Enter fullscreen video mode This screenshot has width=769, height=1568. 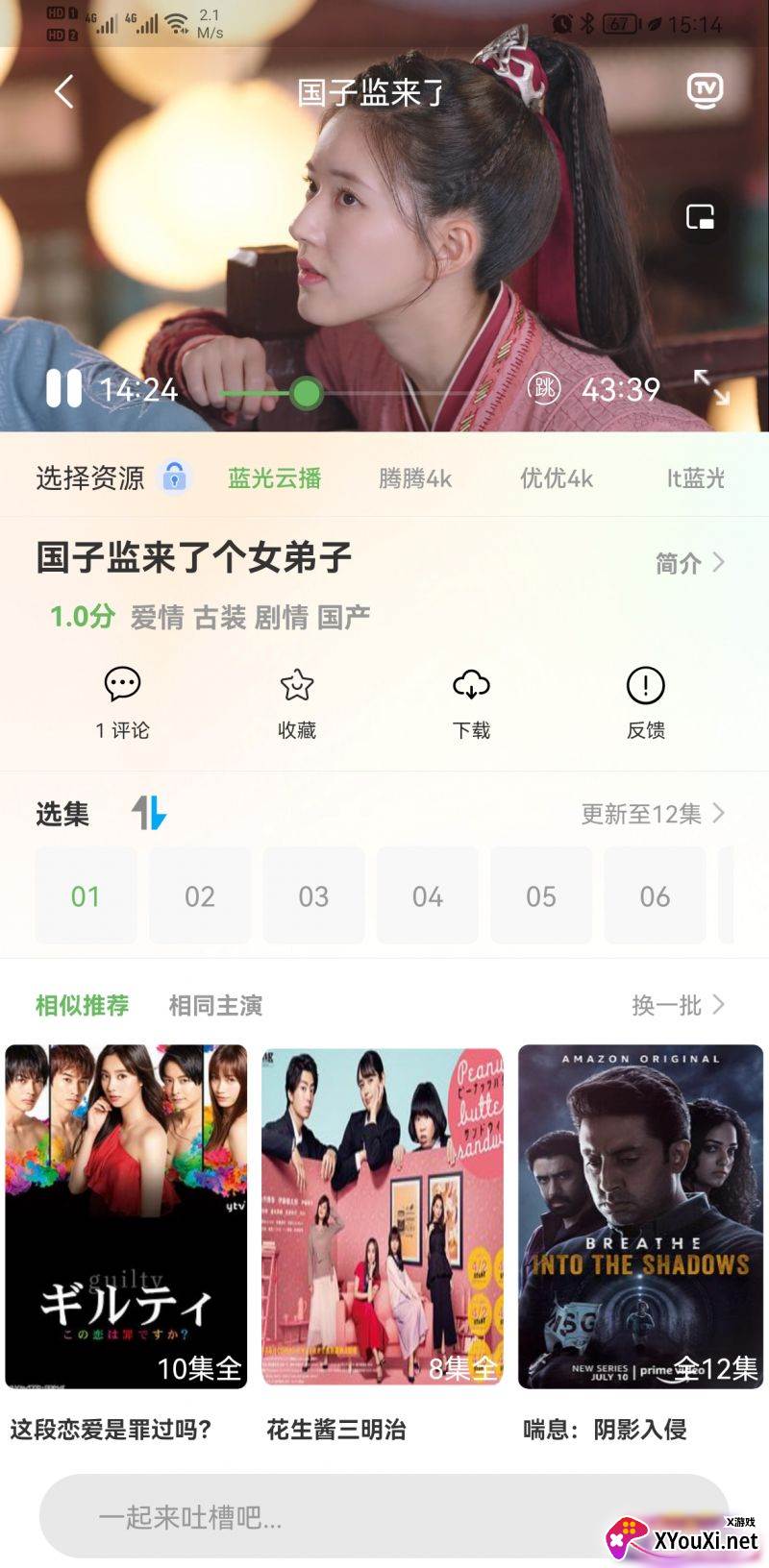click(711, 387)
